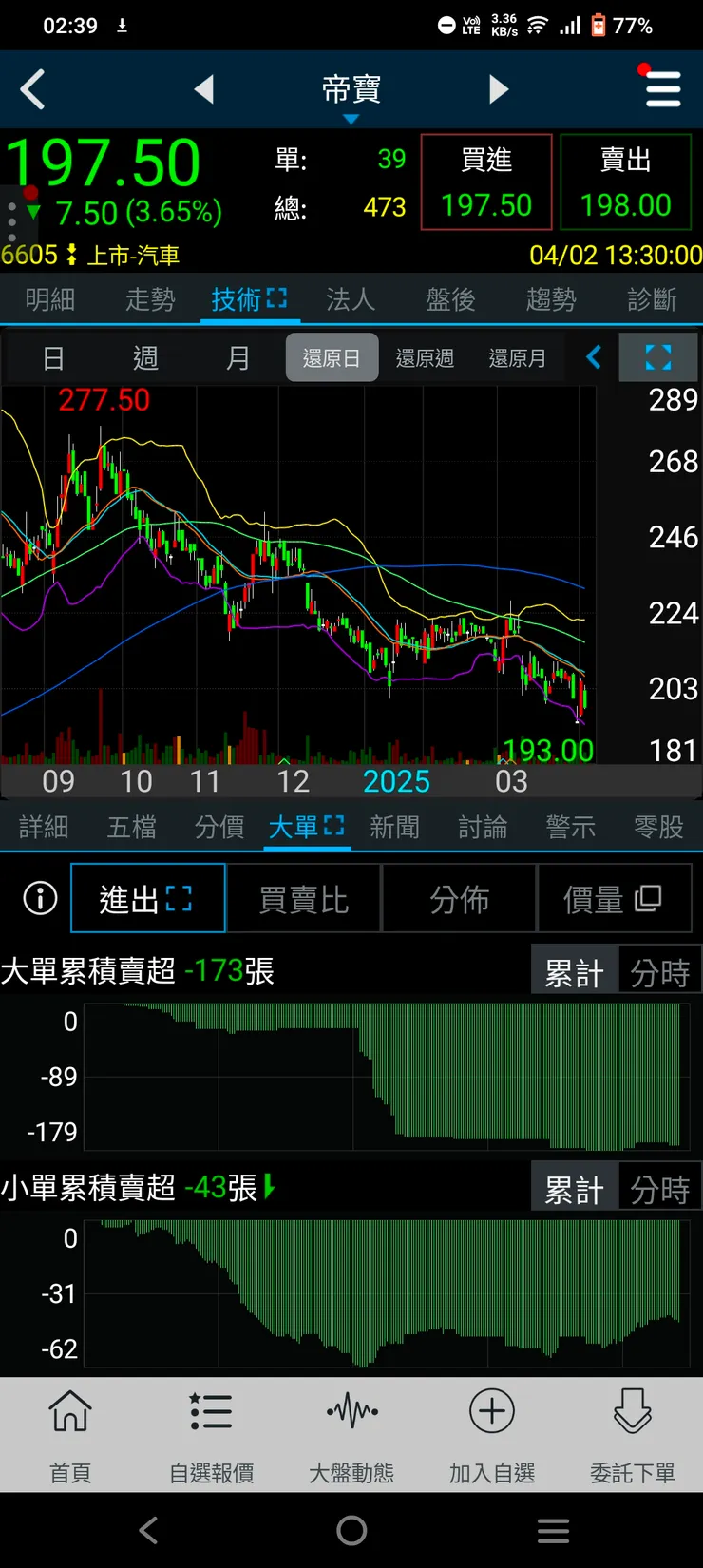Show the 分佈 view
Viewport: 703px width, 1568px height.
460,899
